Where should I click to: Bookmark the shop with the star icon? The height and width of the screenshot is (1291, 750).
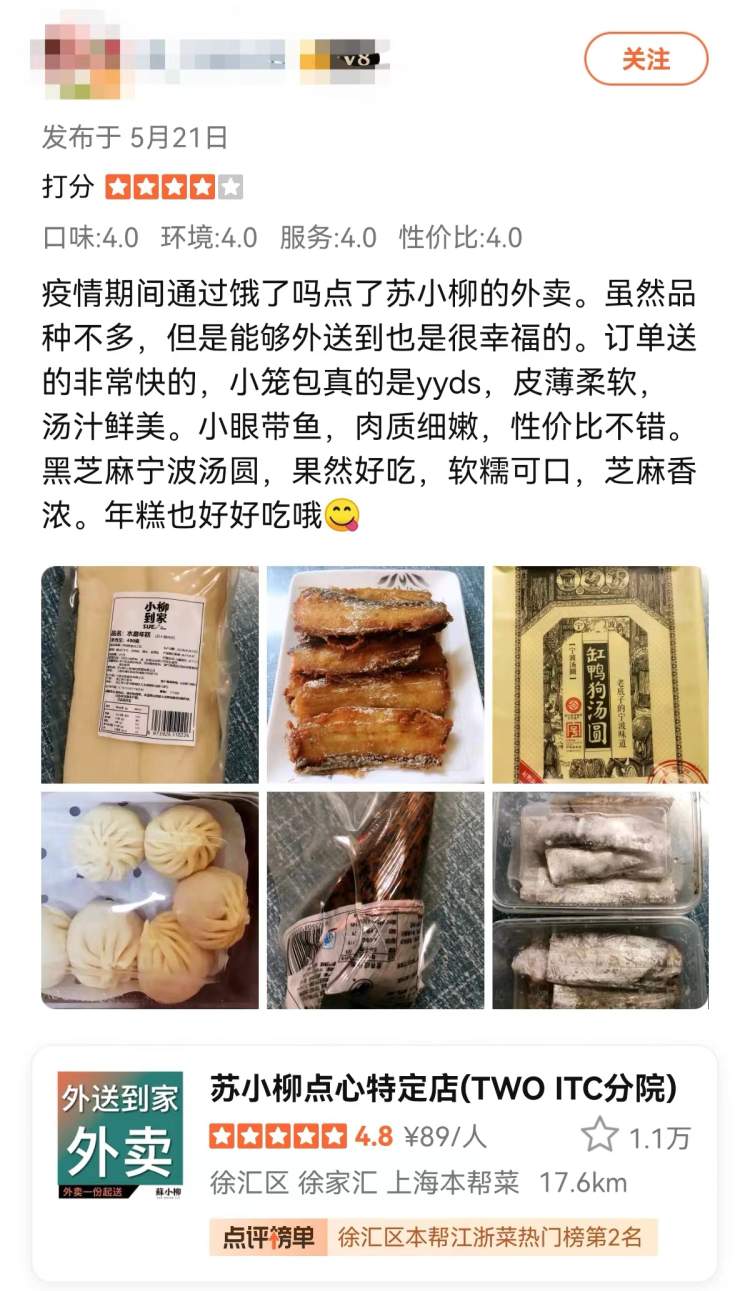pos(600,1135)
